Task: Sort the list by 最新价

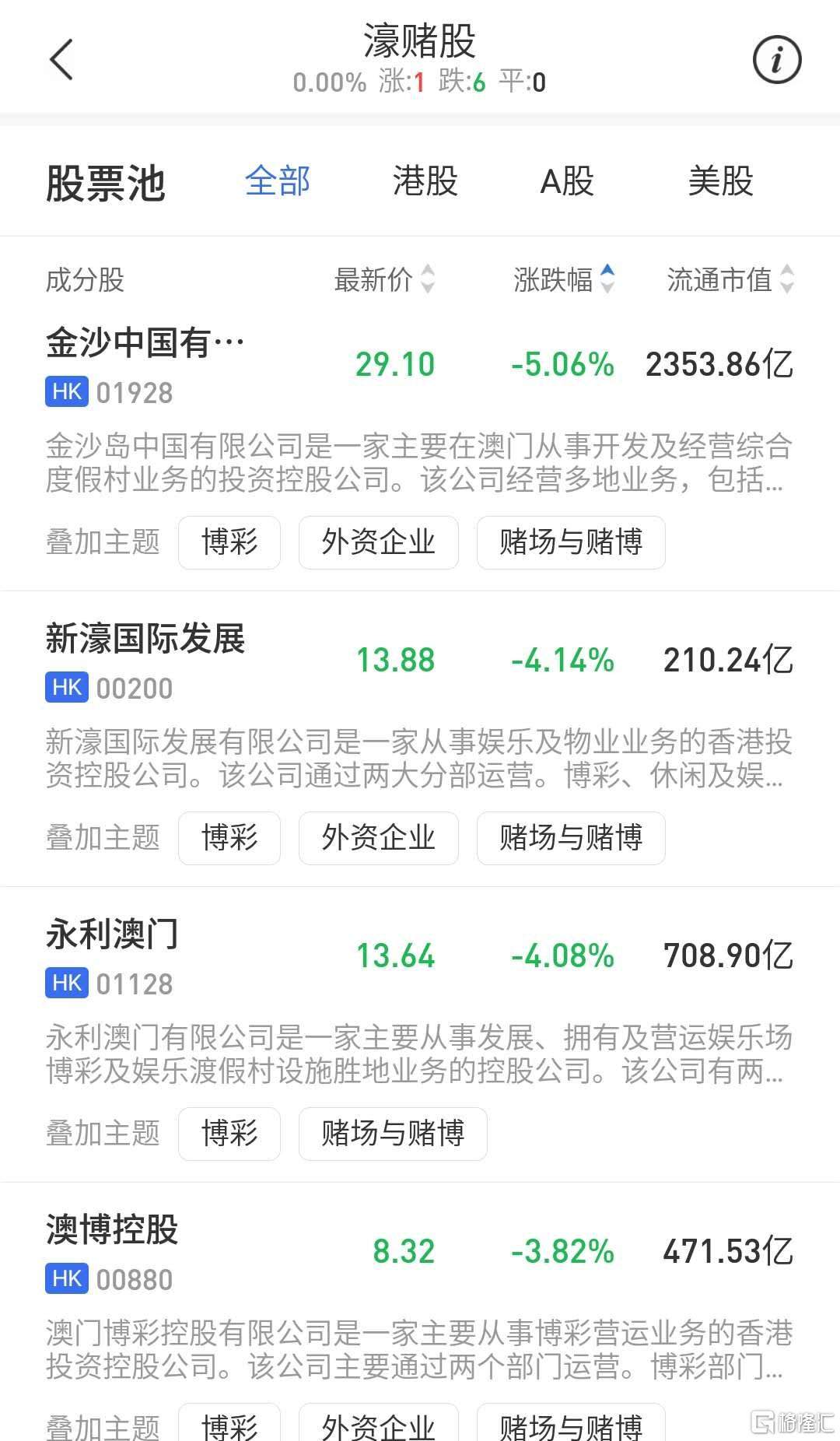Action: 384,279
